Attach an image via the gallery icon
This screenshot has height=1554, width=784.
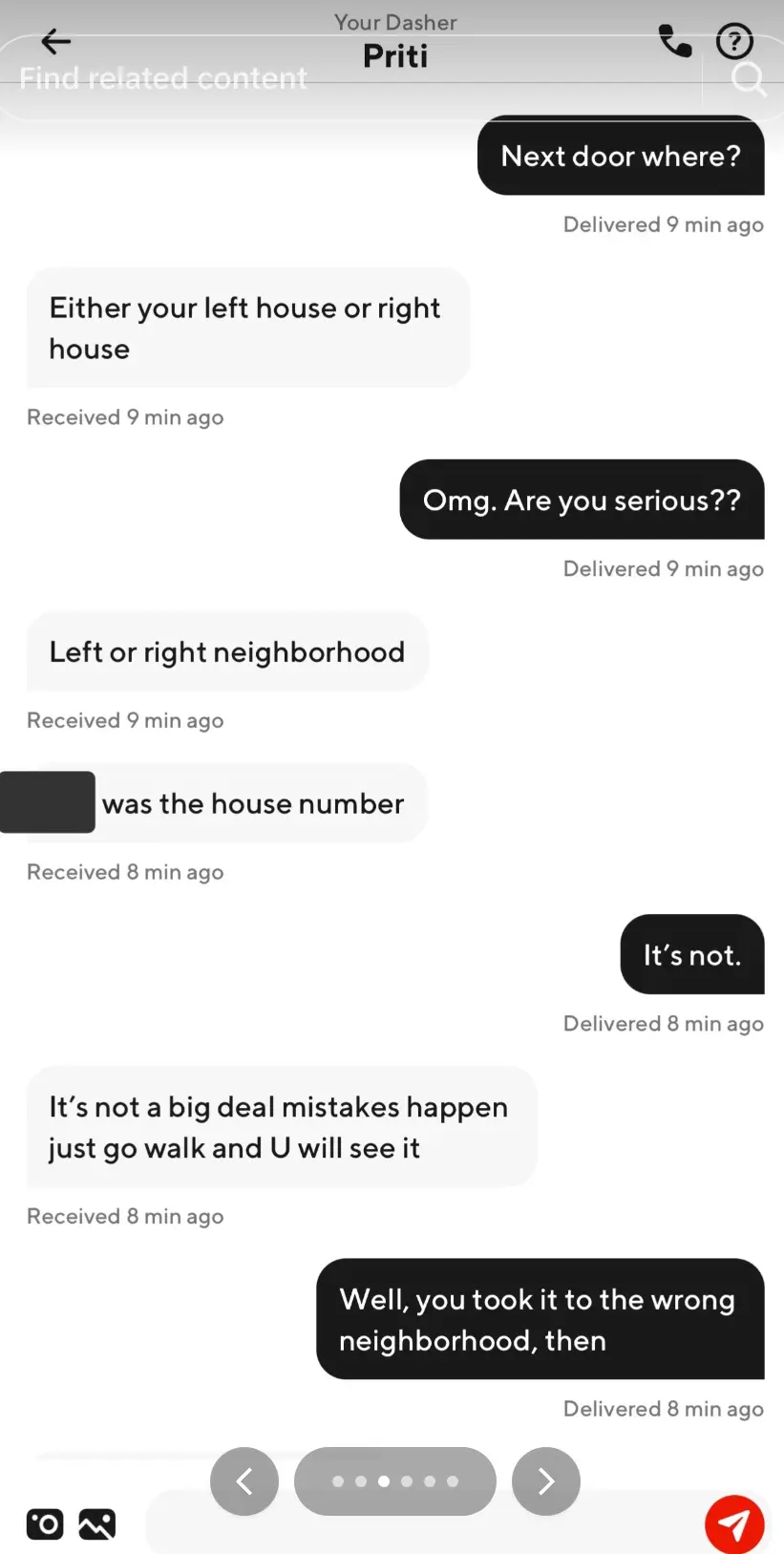click(x=96, y=1524)
